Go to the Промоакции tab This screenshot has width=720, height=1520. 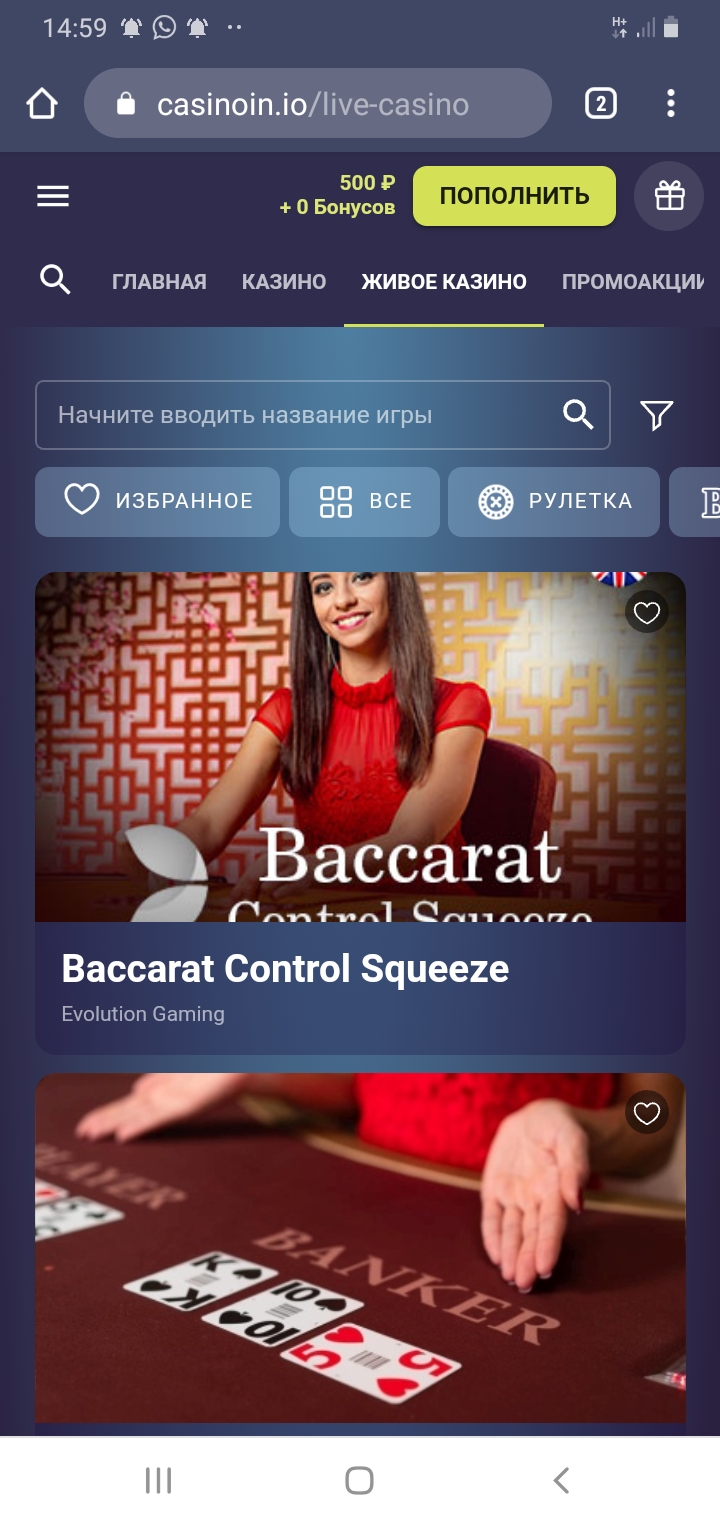click(632, 282)
